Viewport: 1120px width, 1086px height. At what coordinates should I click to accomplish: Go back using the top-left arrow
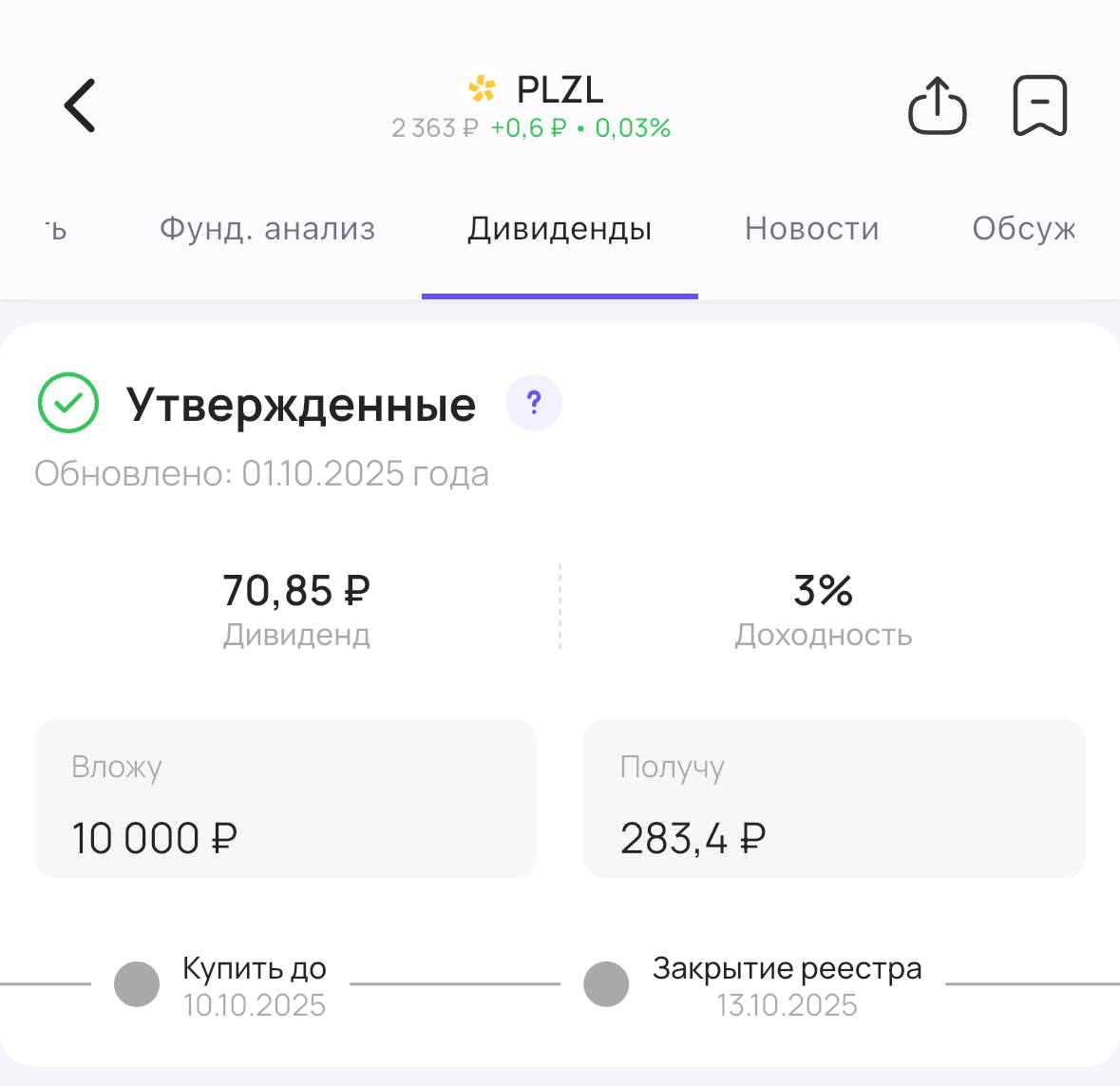(x=81, y=105)
